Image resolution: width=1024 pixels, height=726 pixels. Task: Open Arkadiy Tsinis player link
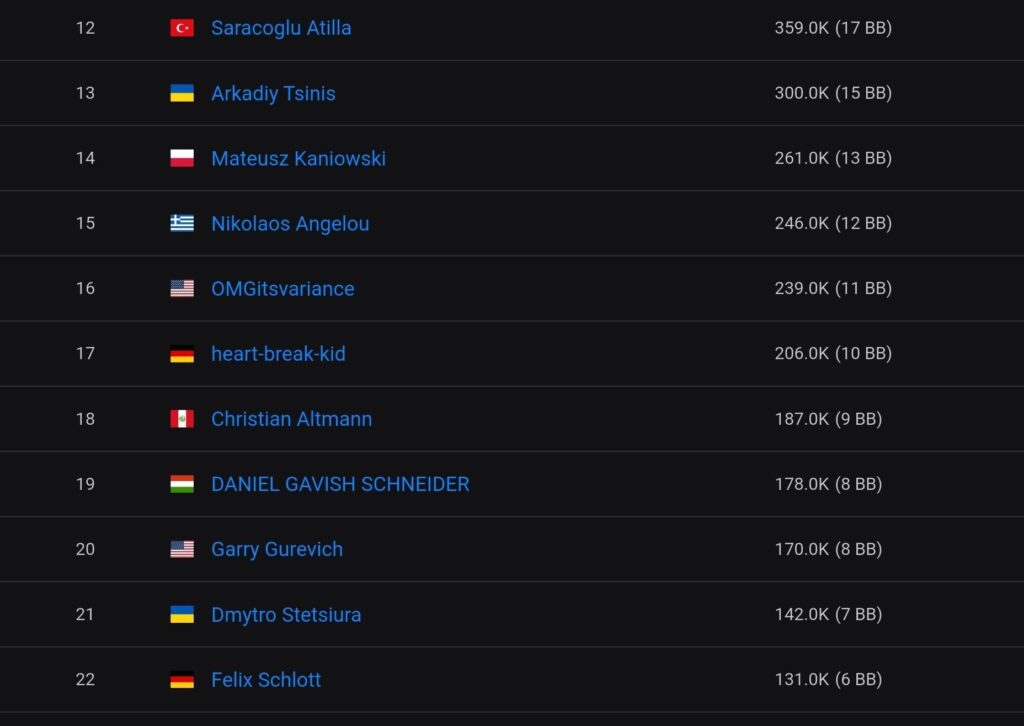[x=273, y=93]
